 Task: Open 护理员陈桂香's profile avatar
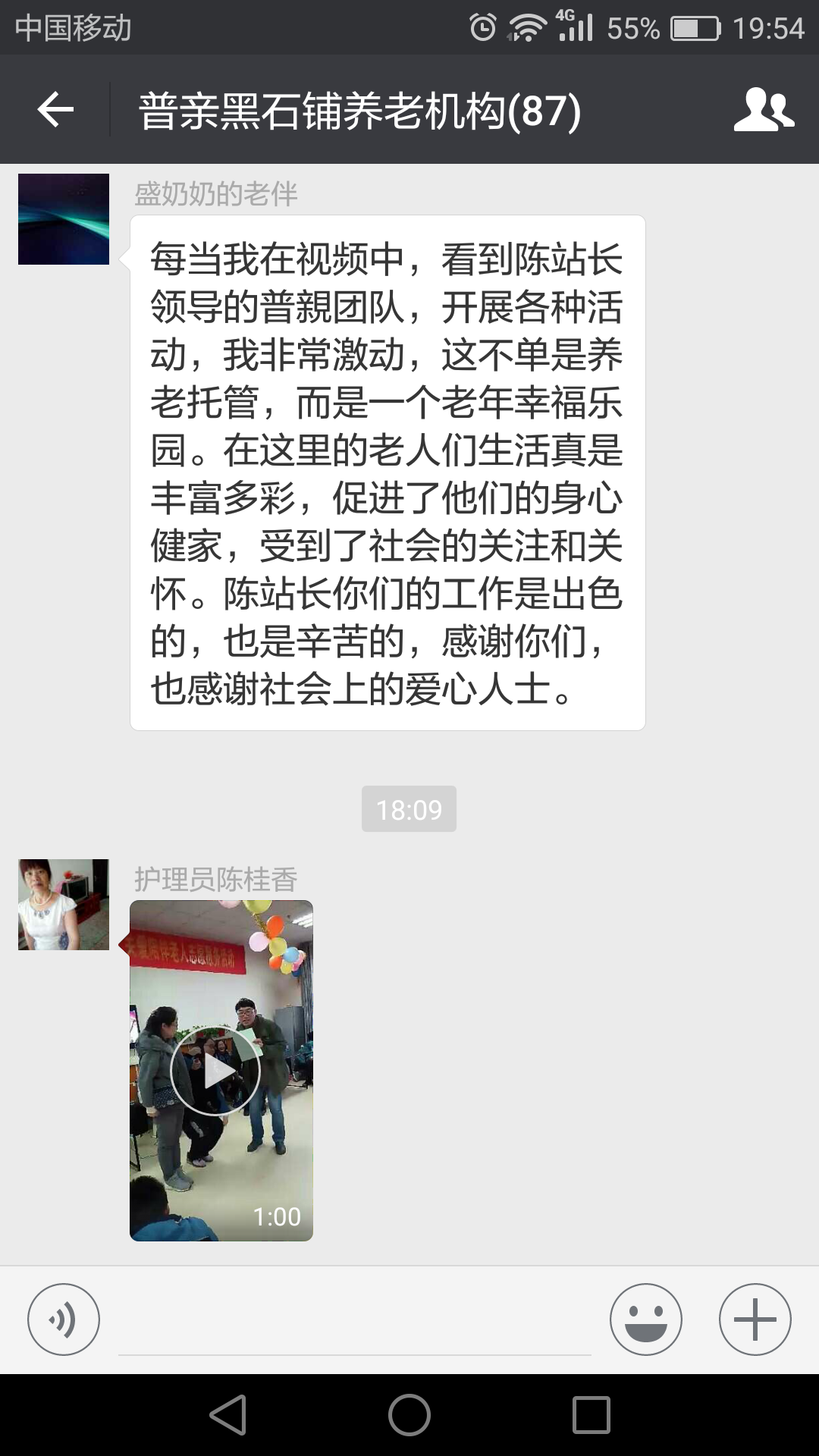point(64,905)
